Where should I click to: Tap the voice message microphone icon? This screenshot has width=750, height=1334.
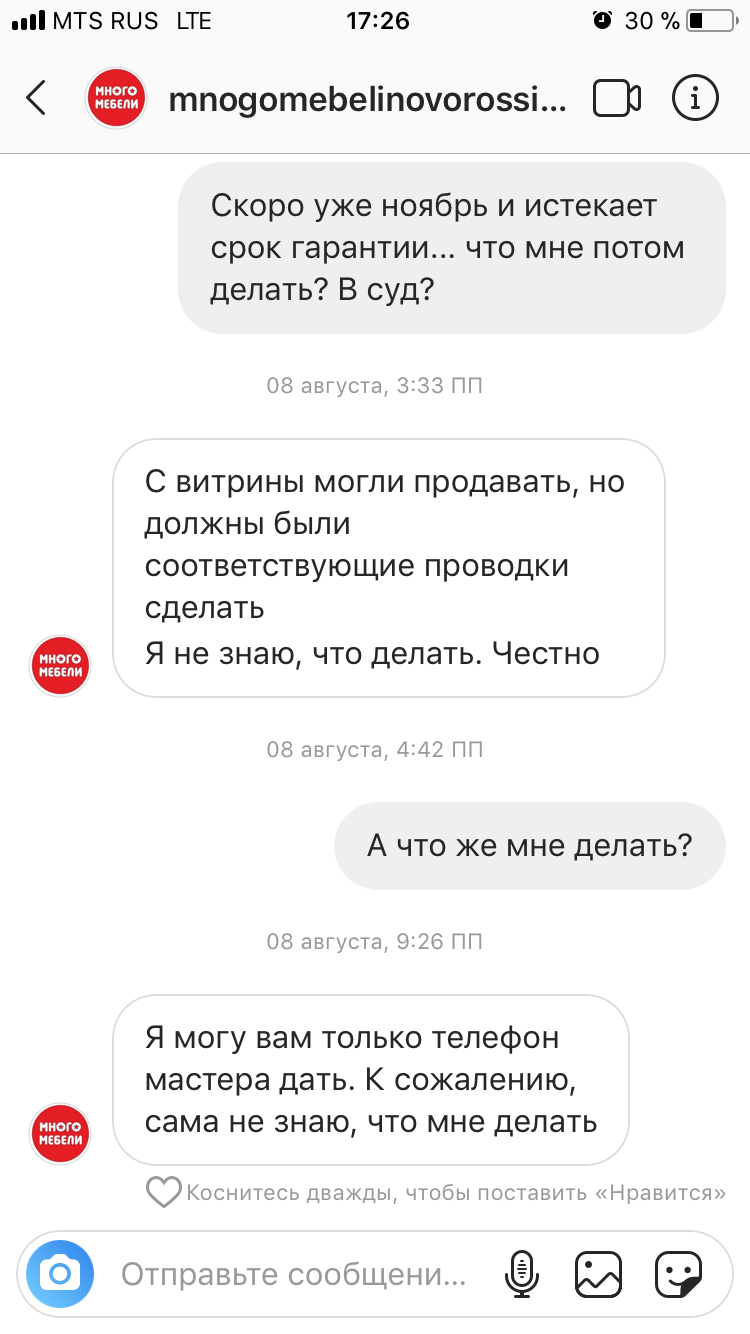(x=520, y=1274)
